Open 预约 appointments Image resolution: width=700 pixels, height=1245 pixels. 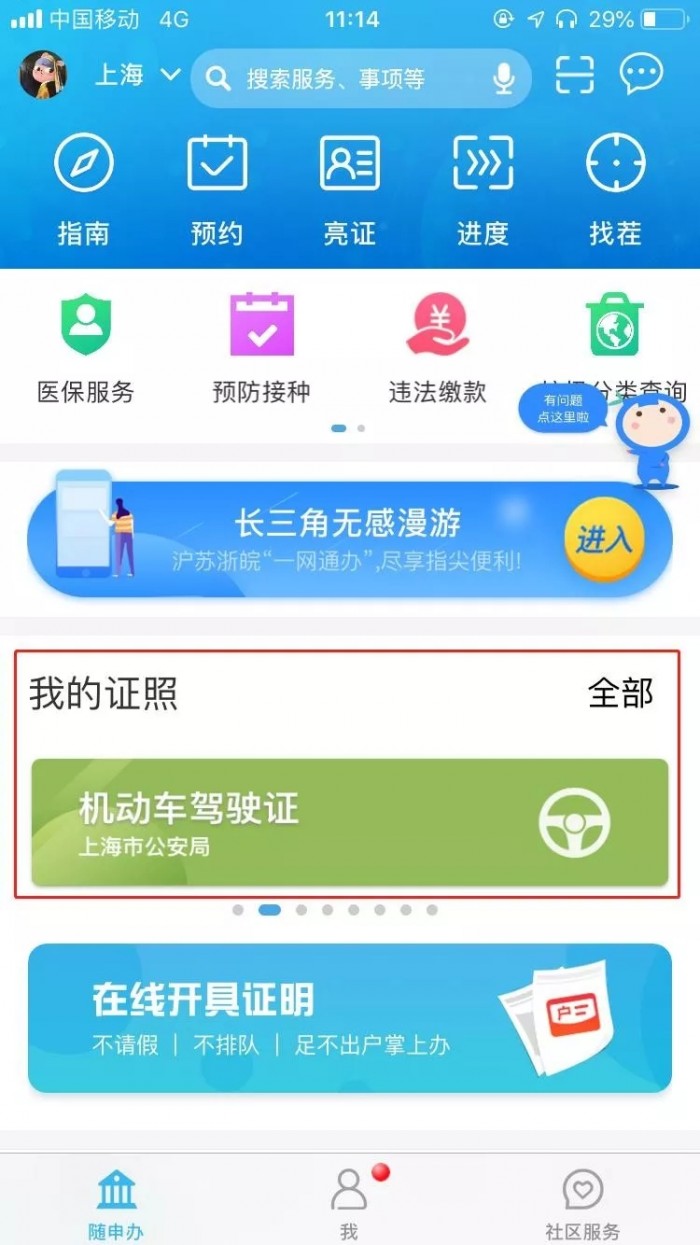click(217, 190)
